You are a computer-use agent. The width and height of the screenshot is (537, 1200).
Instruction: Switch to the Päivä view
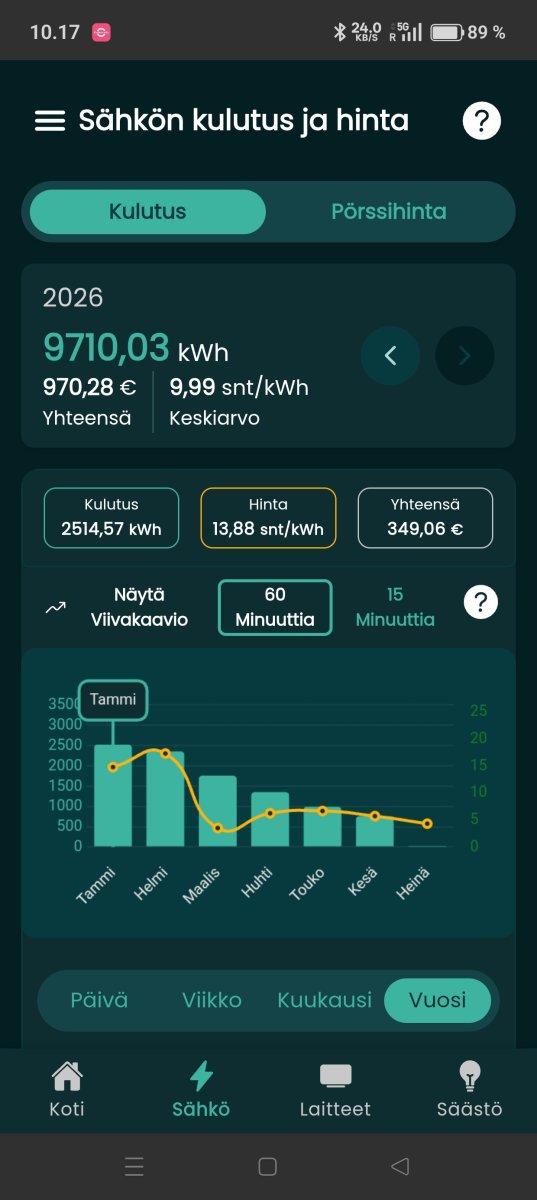(x=99, y=1000)
